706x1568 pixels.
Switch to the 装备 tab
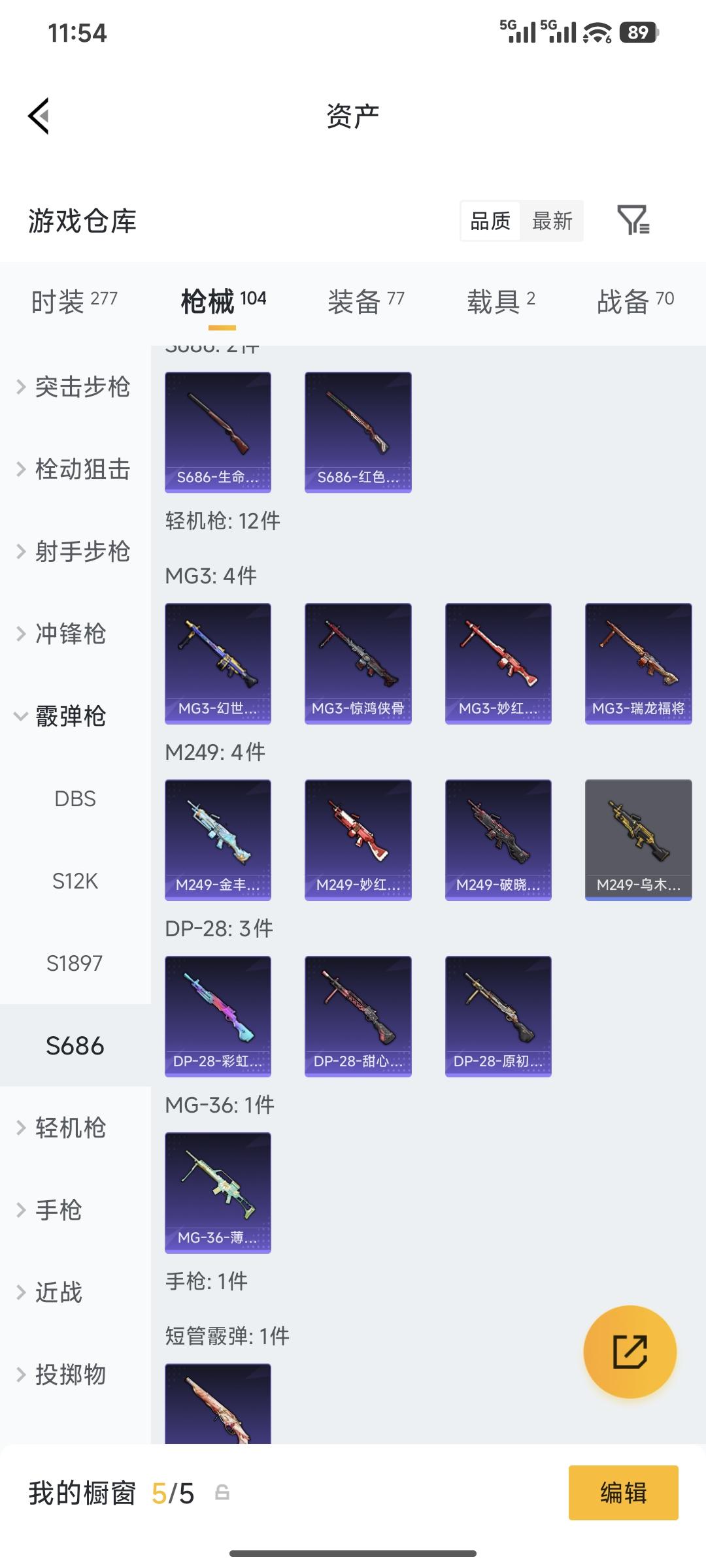[x=365, y=301]
